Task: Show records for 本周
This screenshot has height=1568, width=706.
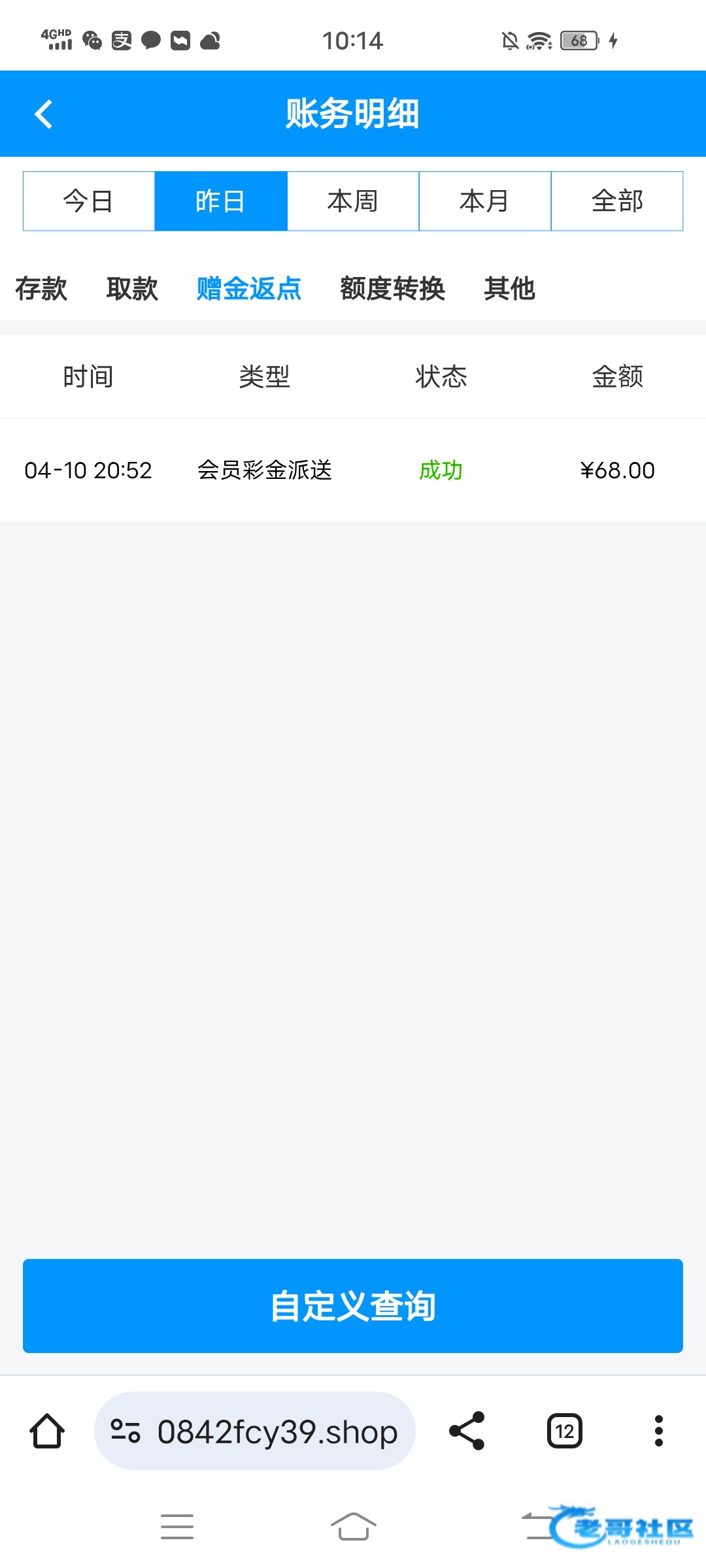Action: [353, 201]
